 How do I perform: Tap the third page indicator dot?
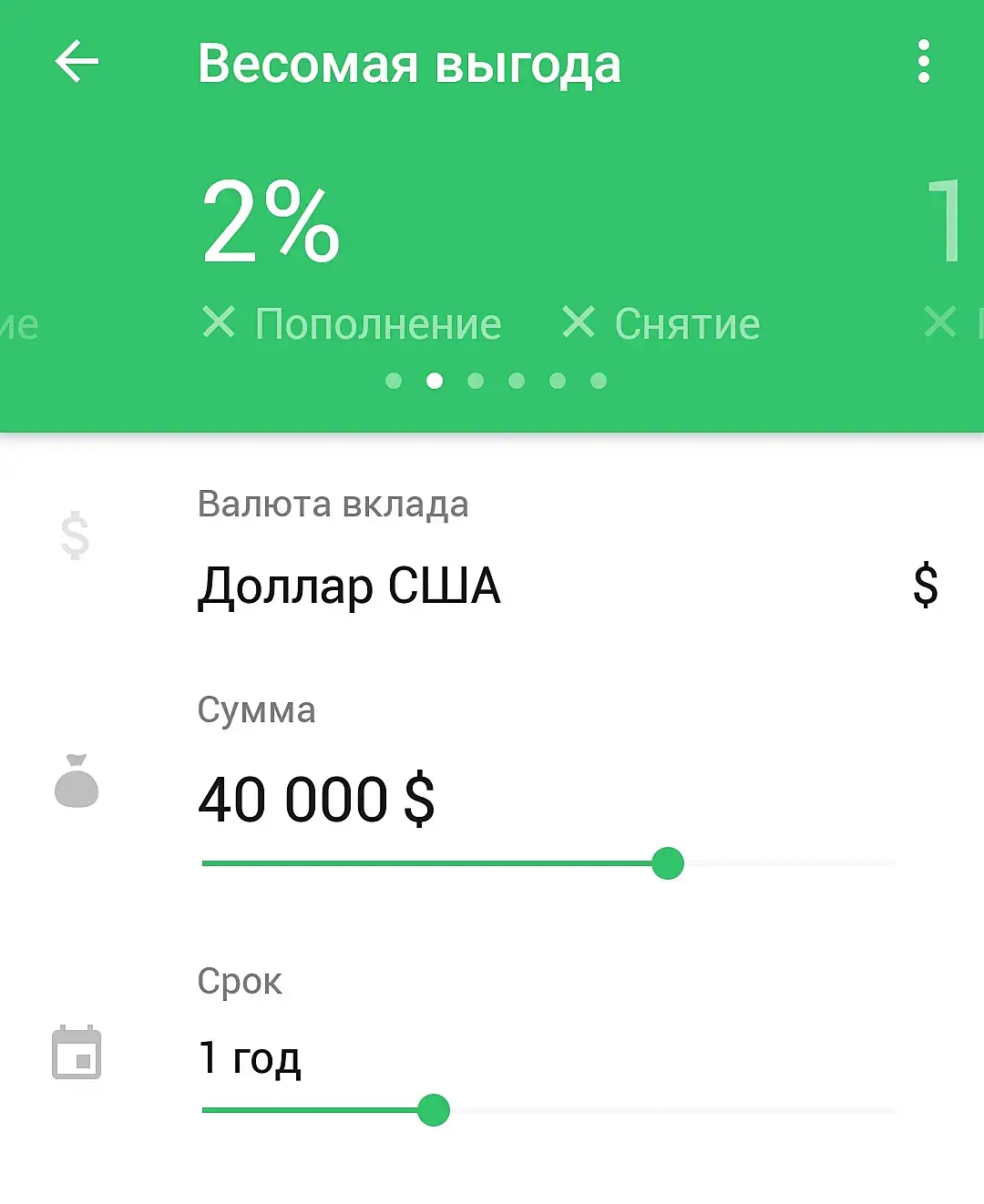point(476,381)
